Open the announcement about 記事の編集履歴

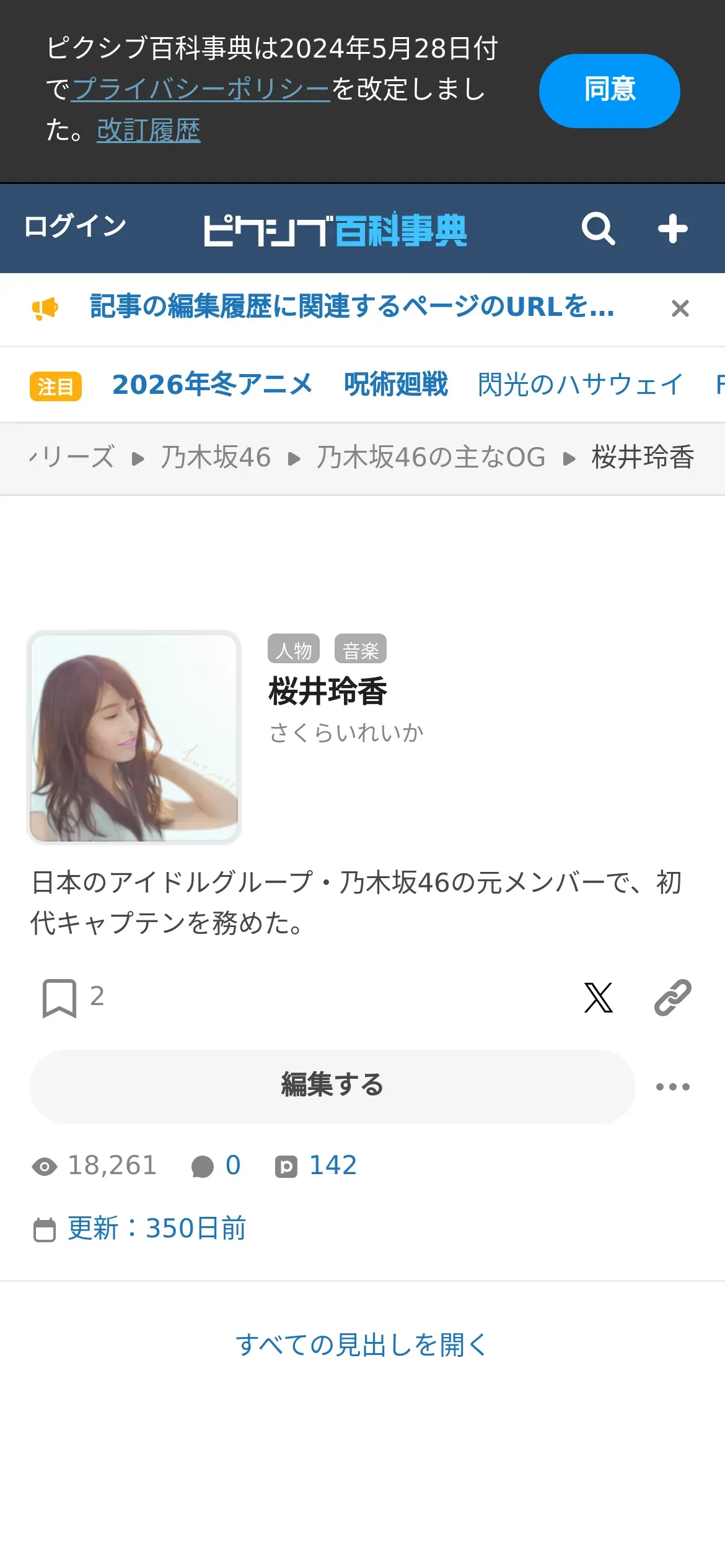tap(352, 307)
